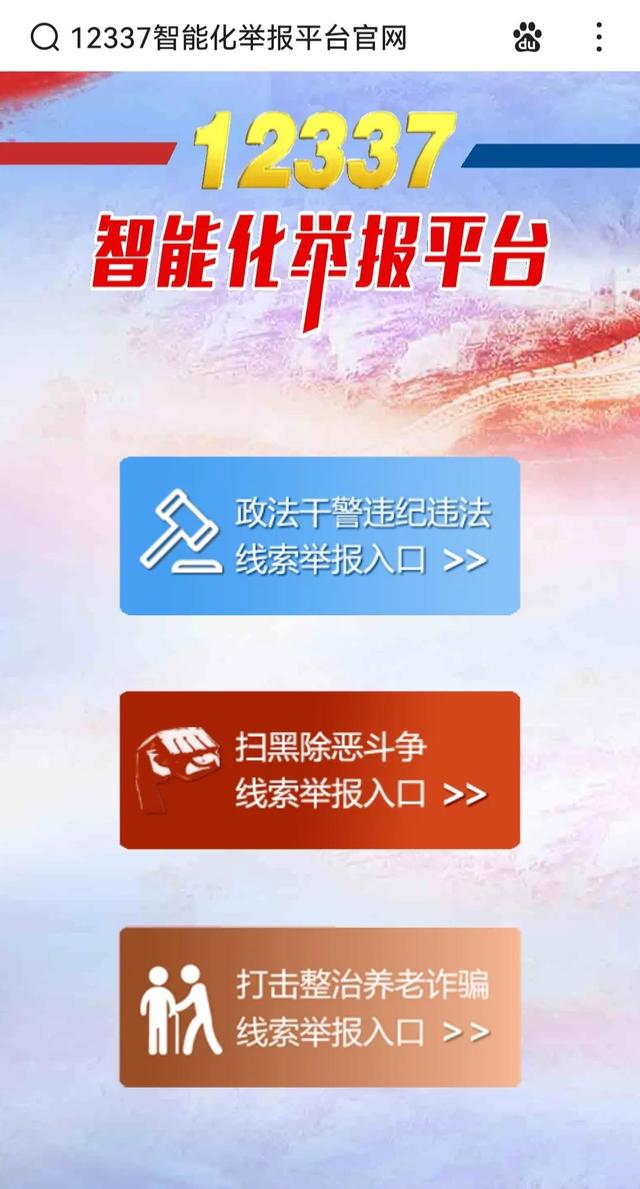Open 打击整治养老诈骗线索举报入口

click(x=320, y=1006)
